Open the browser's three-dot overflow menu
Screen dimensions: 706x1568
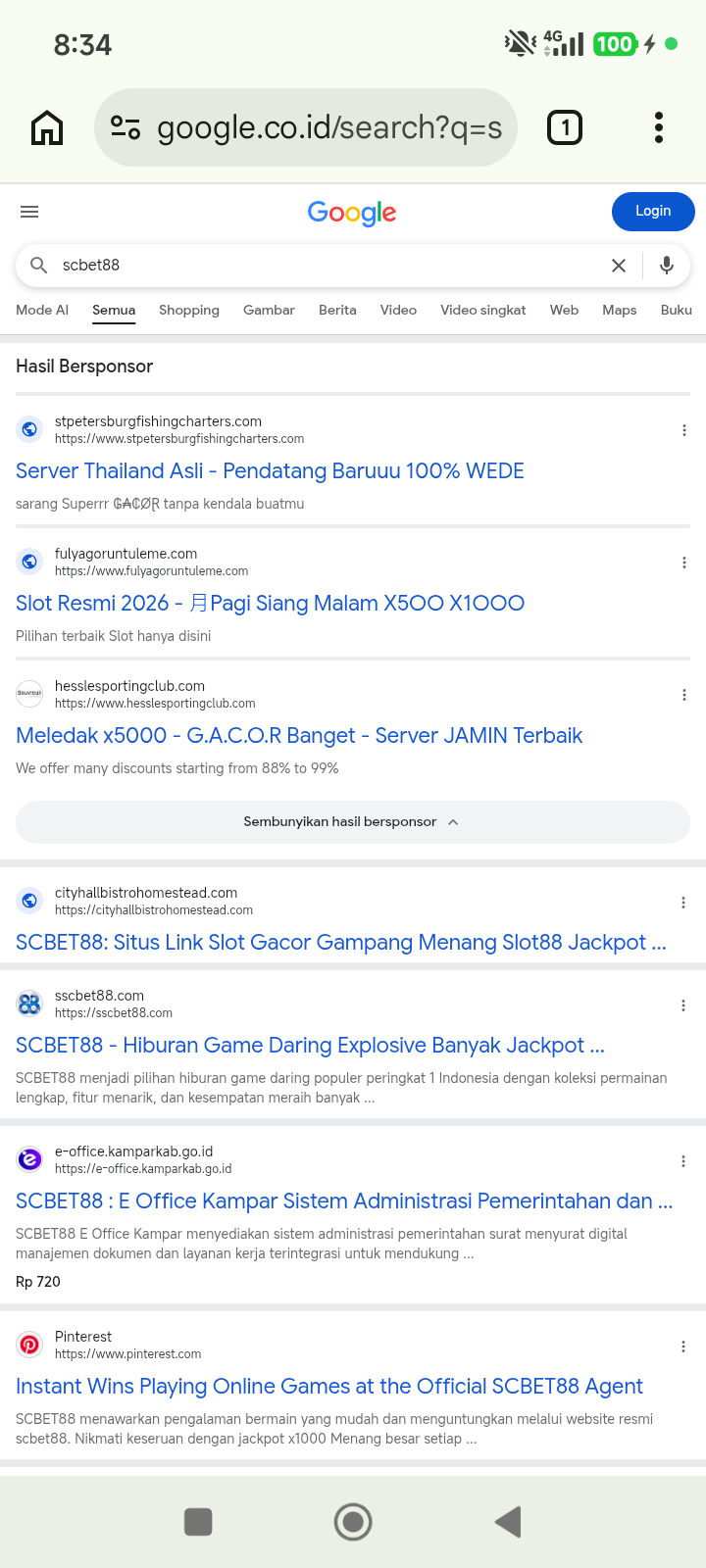659,127
